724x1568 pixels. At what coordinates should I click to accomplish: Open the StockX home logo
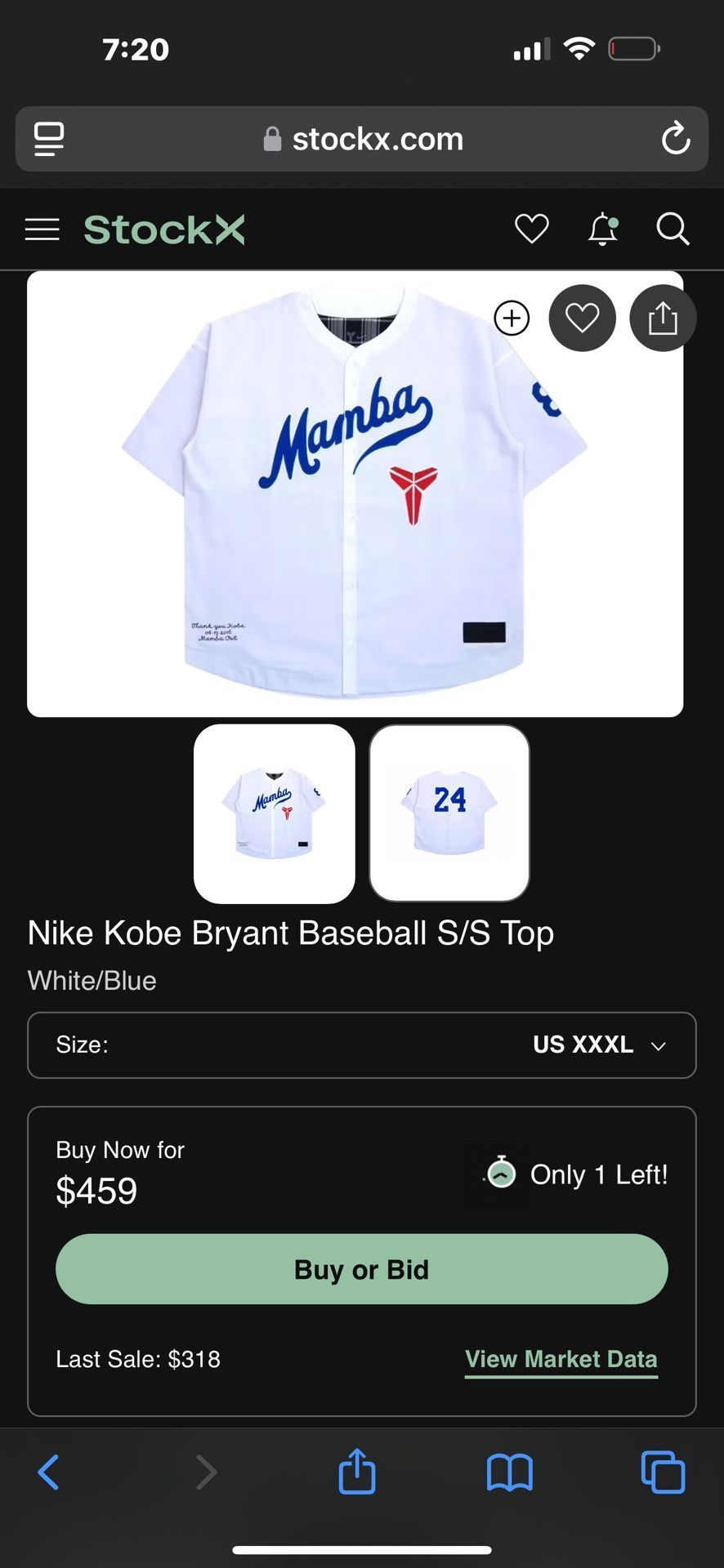click(164, 229)
